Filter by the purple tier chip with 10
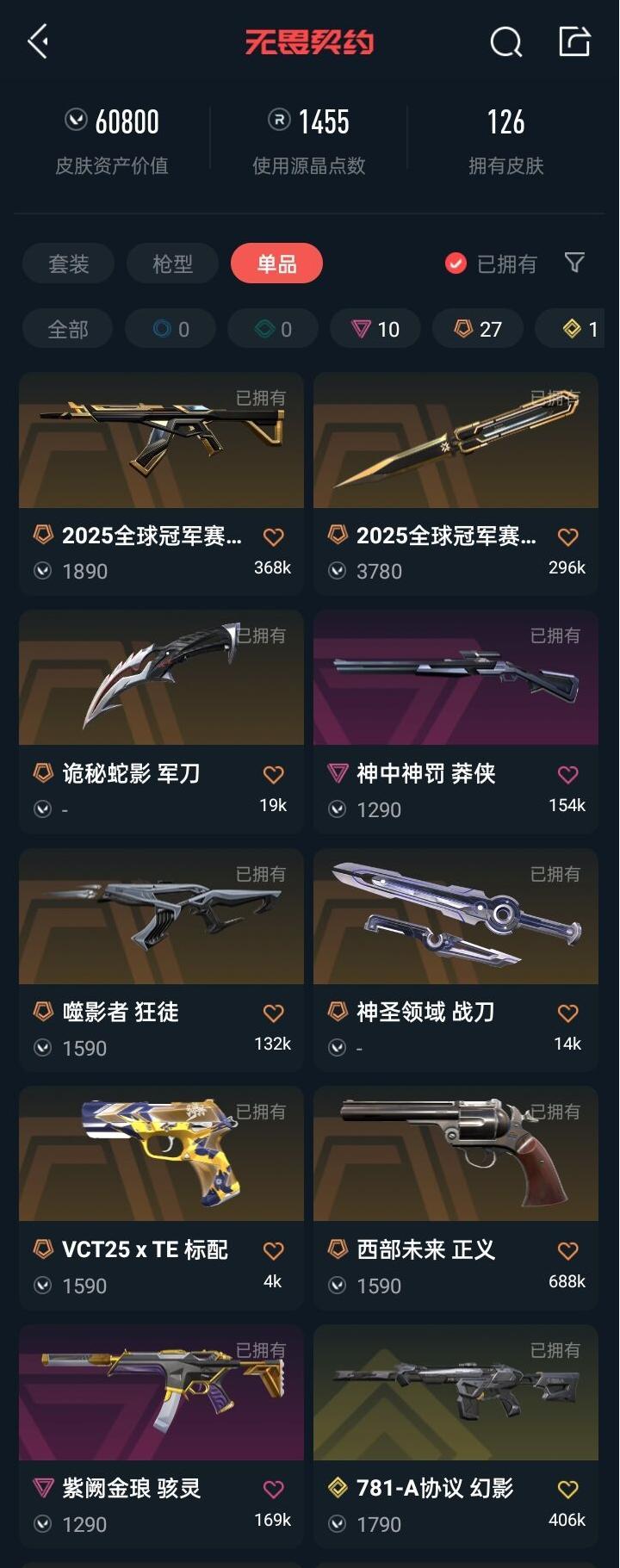The image size is (620, 1568). [375, 329]
